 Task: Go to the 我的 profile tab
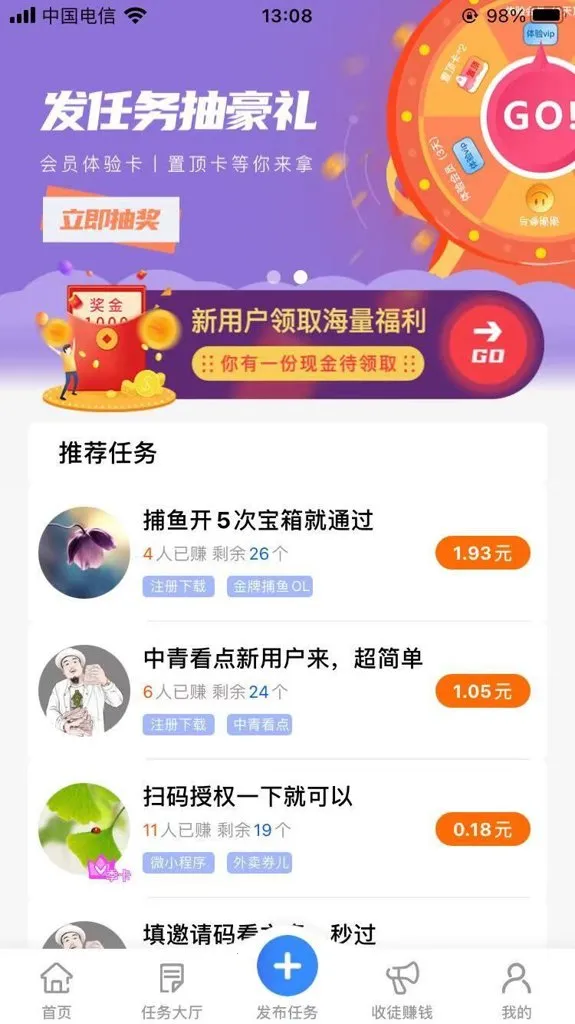click(516, 990)
